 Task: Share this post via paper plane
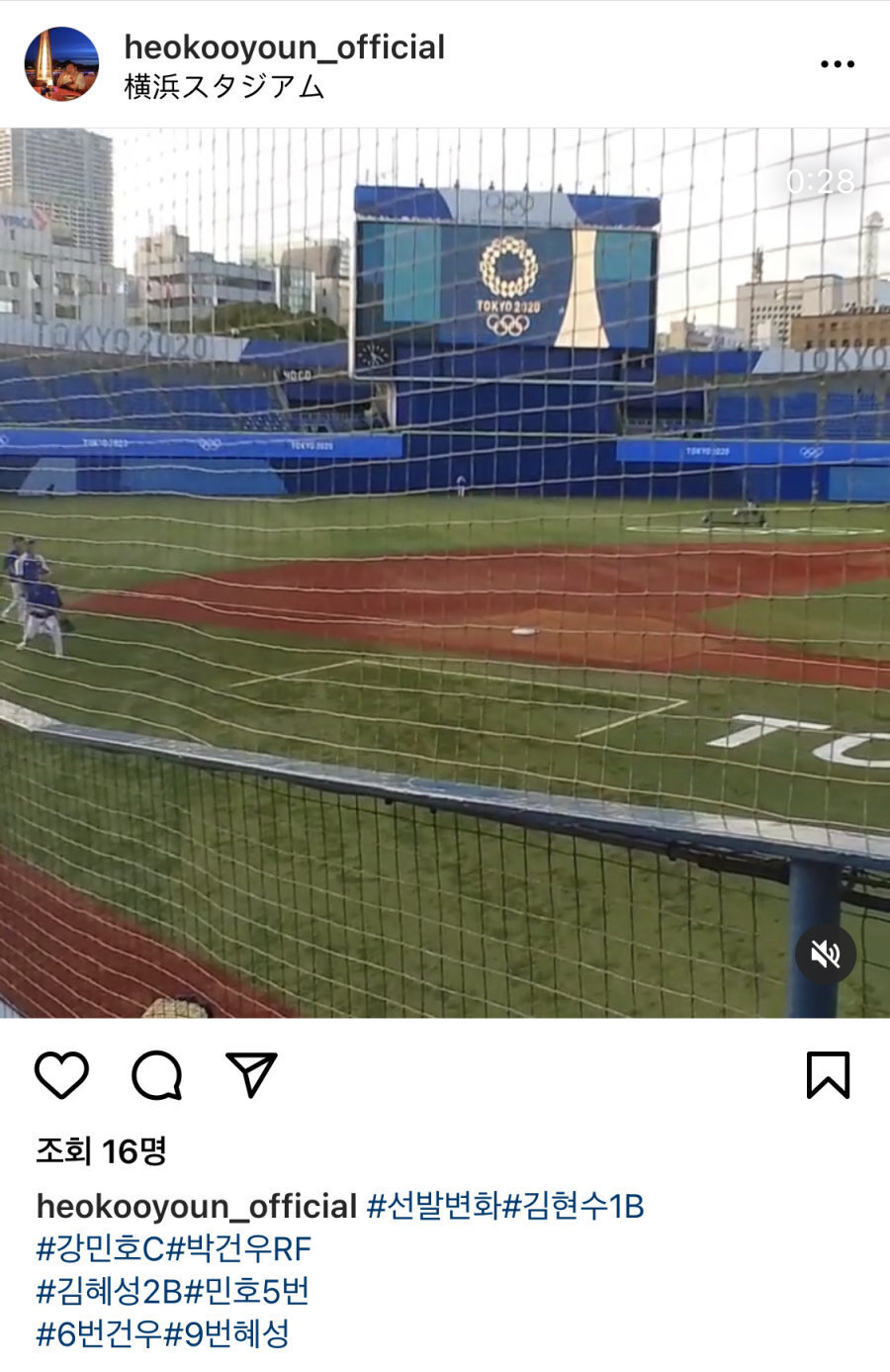pos(251,1074)
